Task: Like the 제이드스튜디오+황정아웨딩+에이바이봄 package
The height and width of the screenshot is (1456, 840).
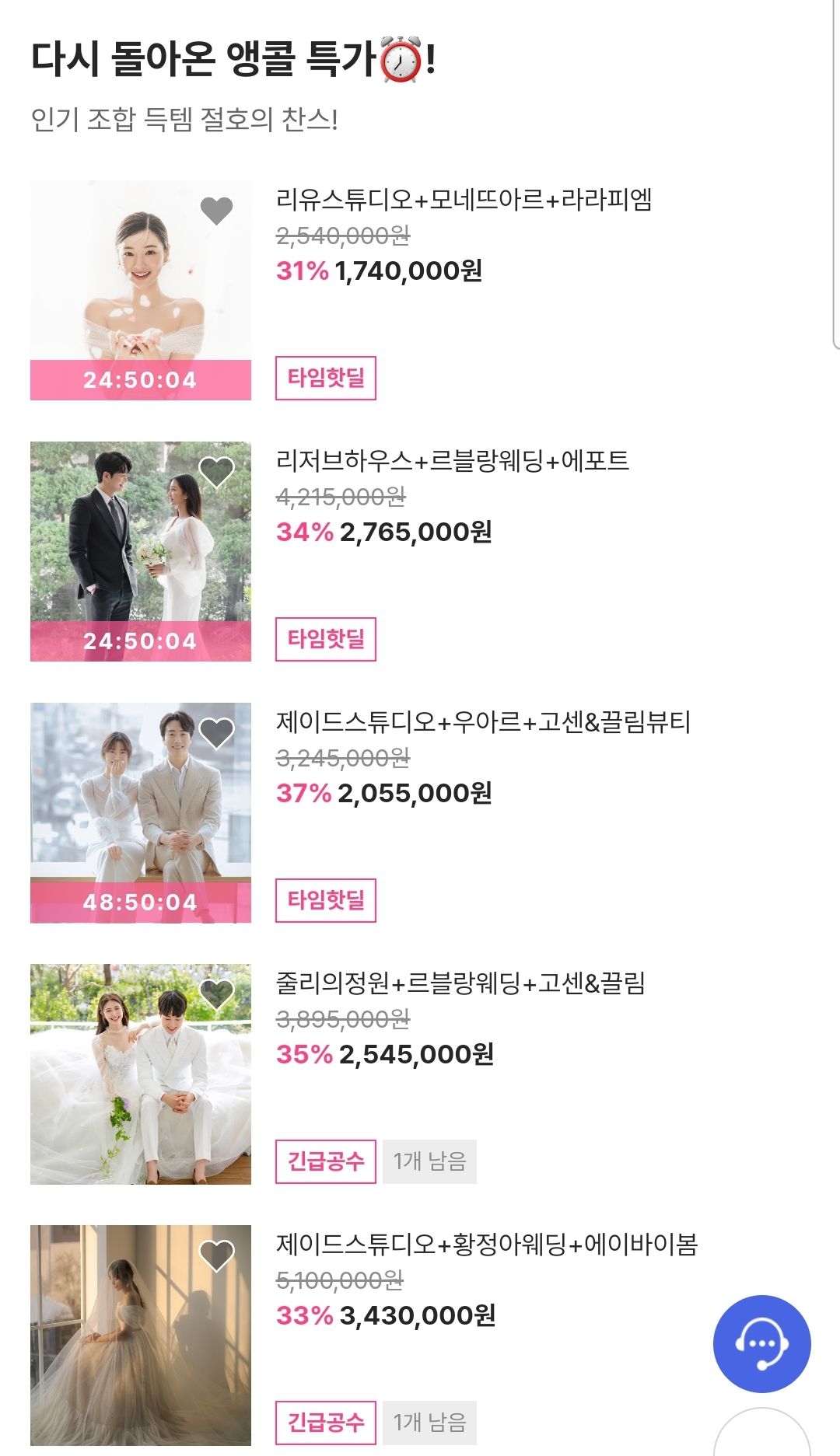Action: [216, 1255]
